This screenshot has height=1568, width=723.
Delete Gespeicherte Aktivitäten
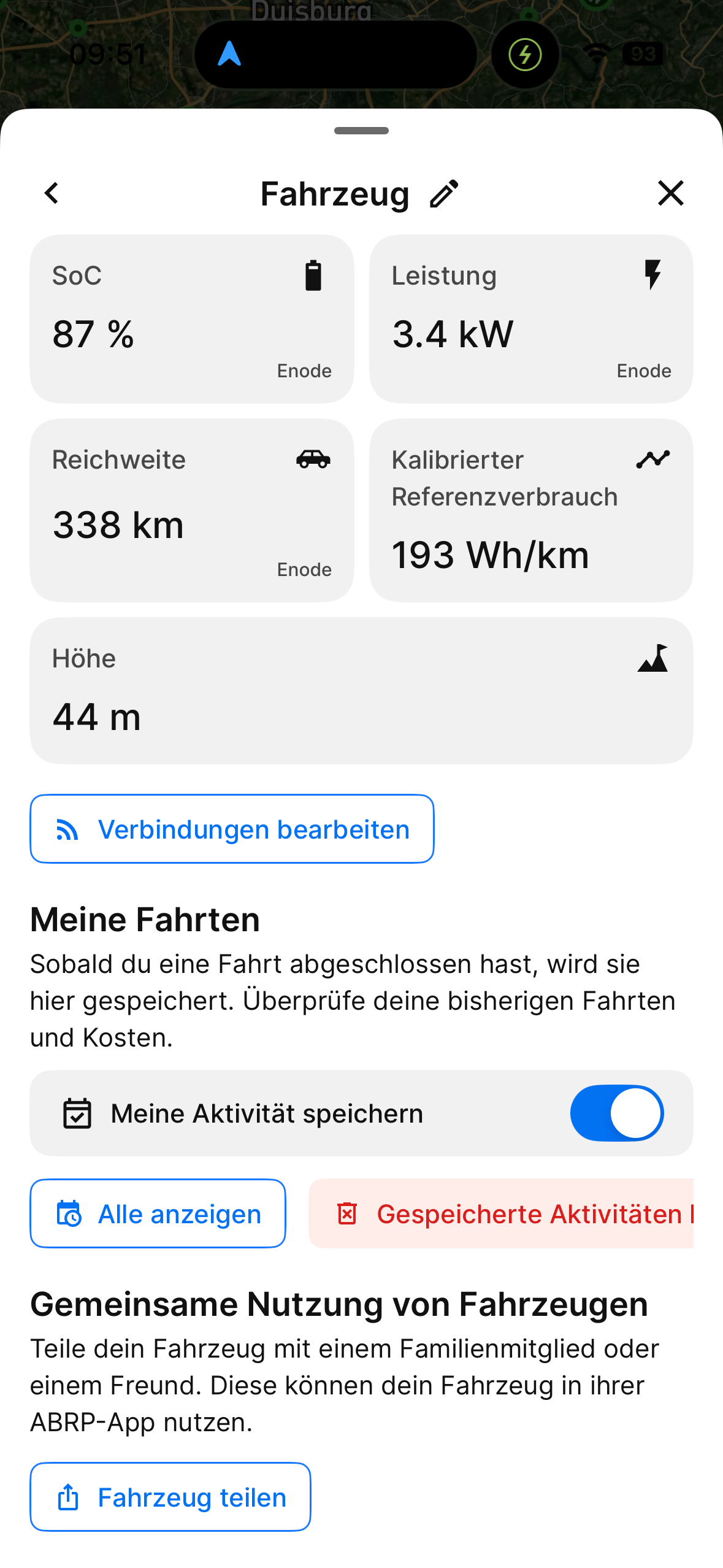pos(501,1213)
